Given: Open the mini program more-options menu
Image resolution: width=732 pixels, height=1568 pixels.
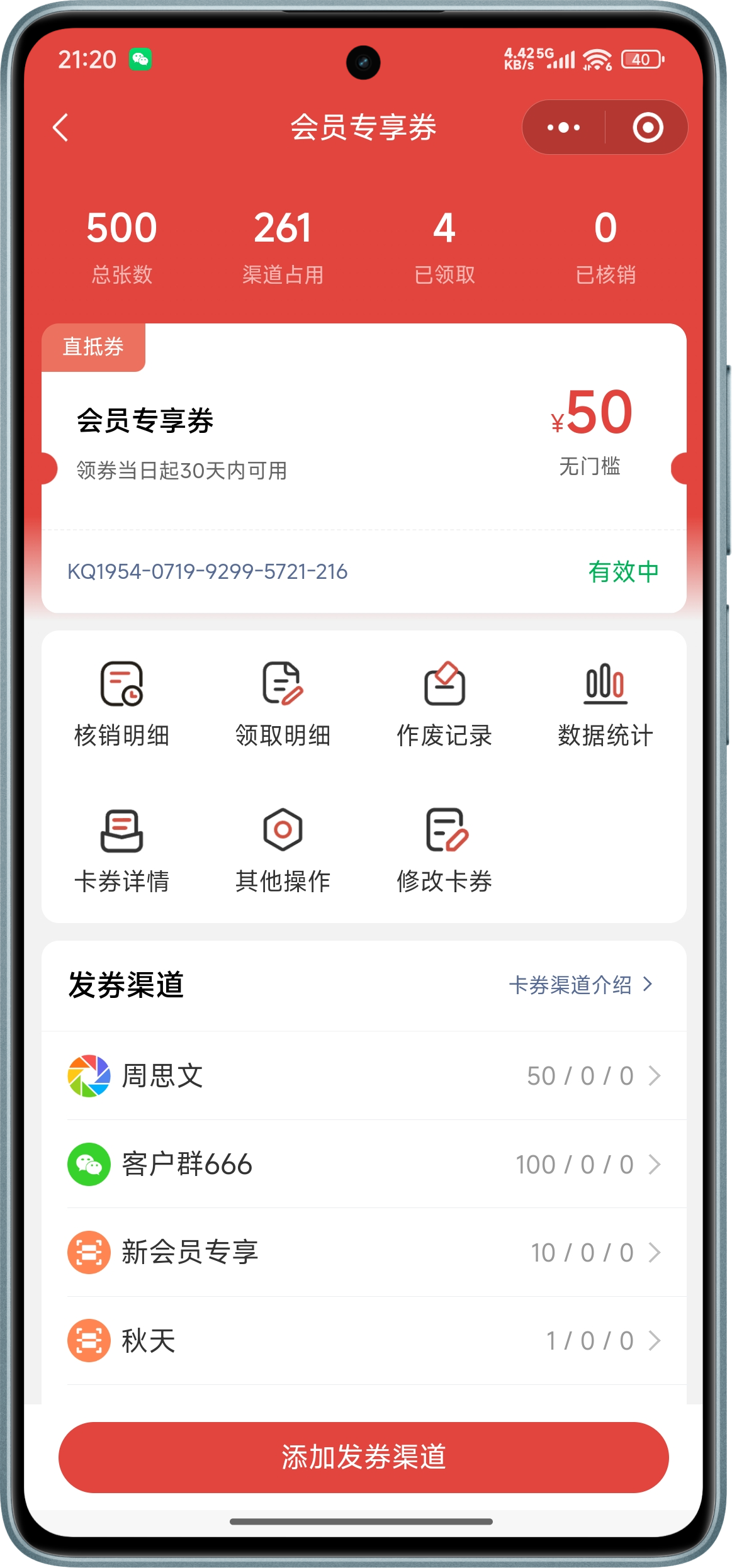Looking at the screenshot, I should click(563, 128).
